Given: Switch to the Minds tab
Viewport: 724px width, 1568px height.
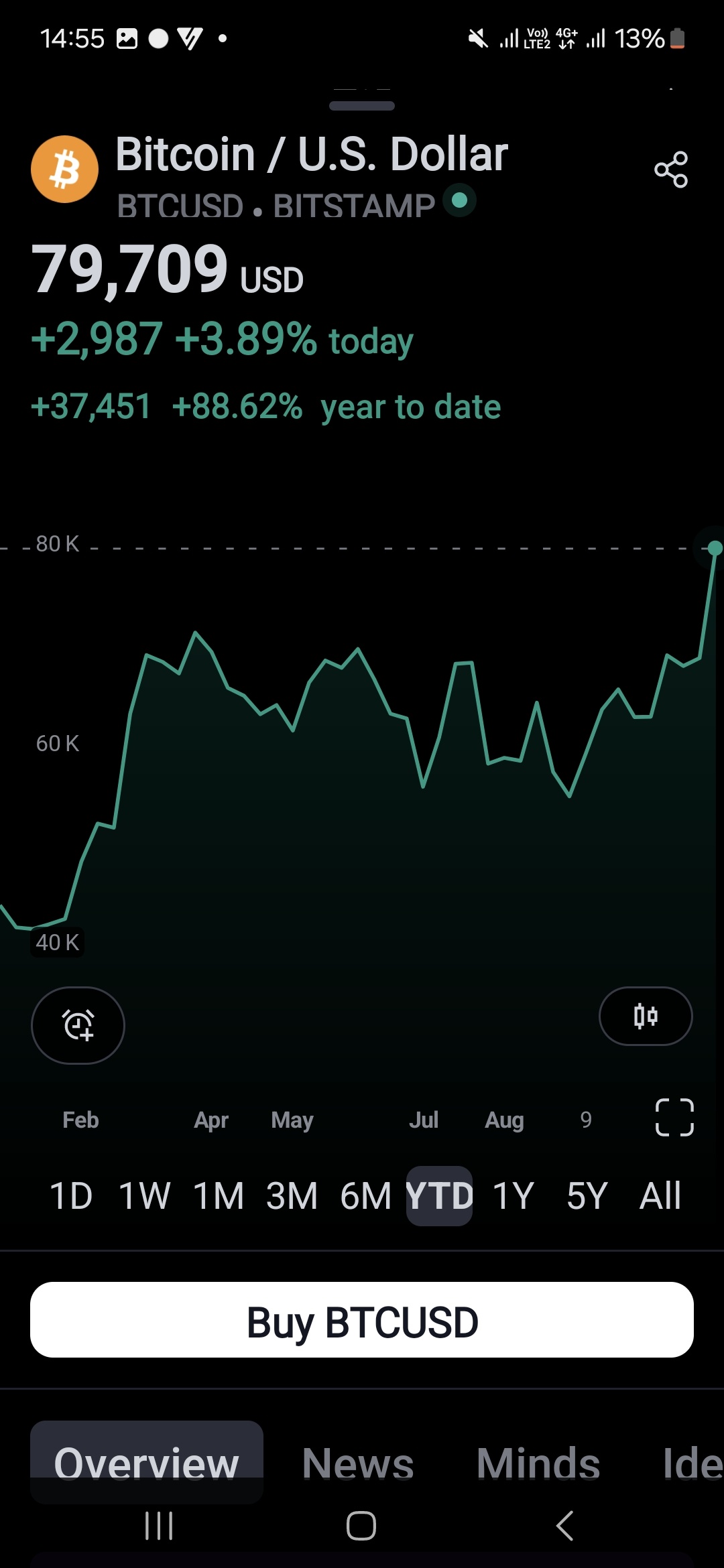Looking at the screenshot, I should (538, 1463).
